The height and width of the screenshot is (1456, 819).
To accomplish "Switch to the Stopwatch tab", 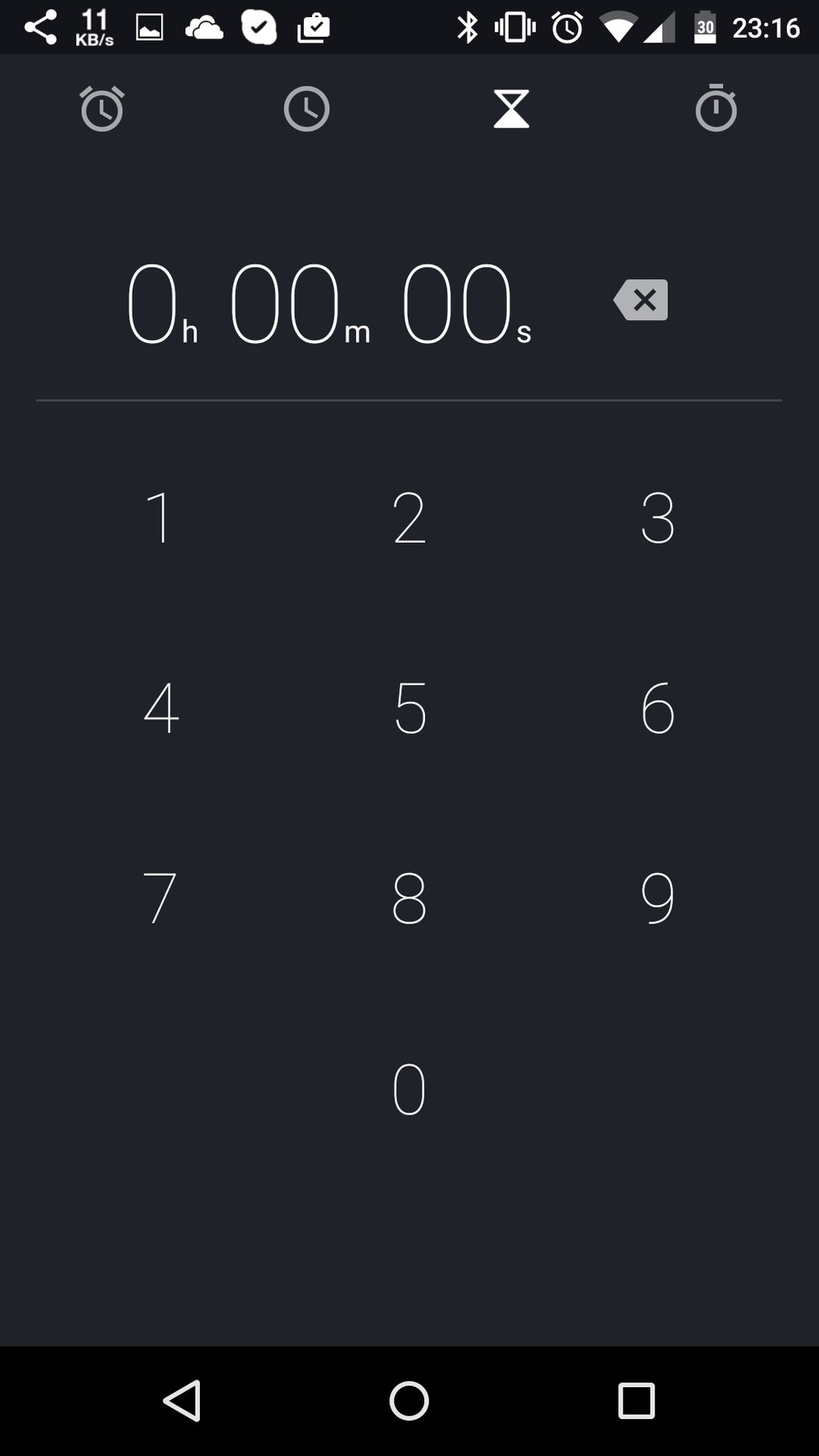I will coord(717,107).
